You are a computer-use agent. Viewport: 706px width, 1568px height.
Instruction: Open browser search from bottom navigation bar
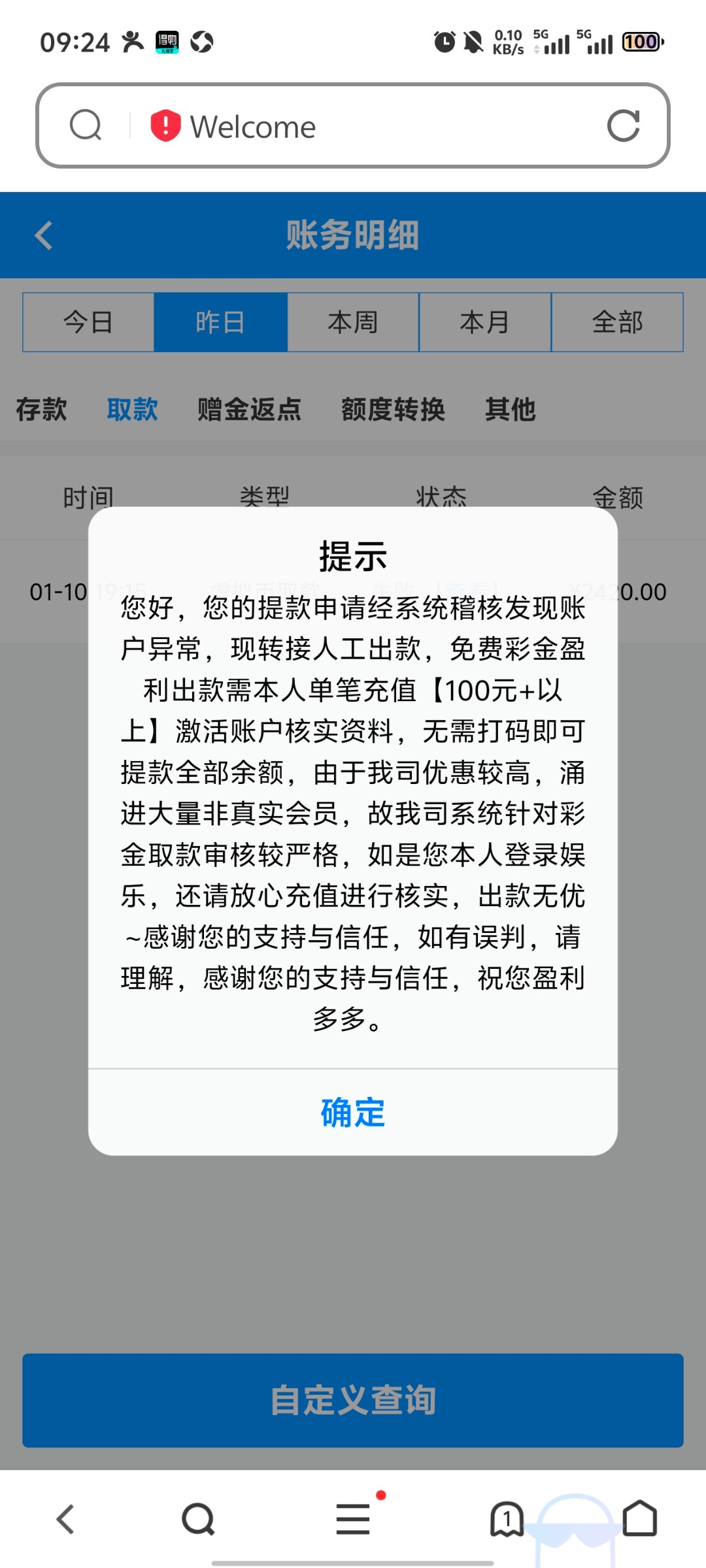201,1518
